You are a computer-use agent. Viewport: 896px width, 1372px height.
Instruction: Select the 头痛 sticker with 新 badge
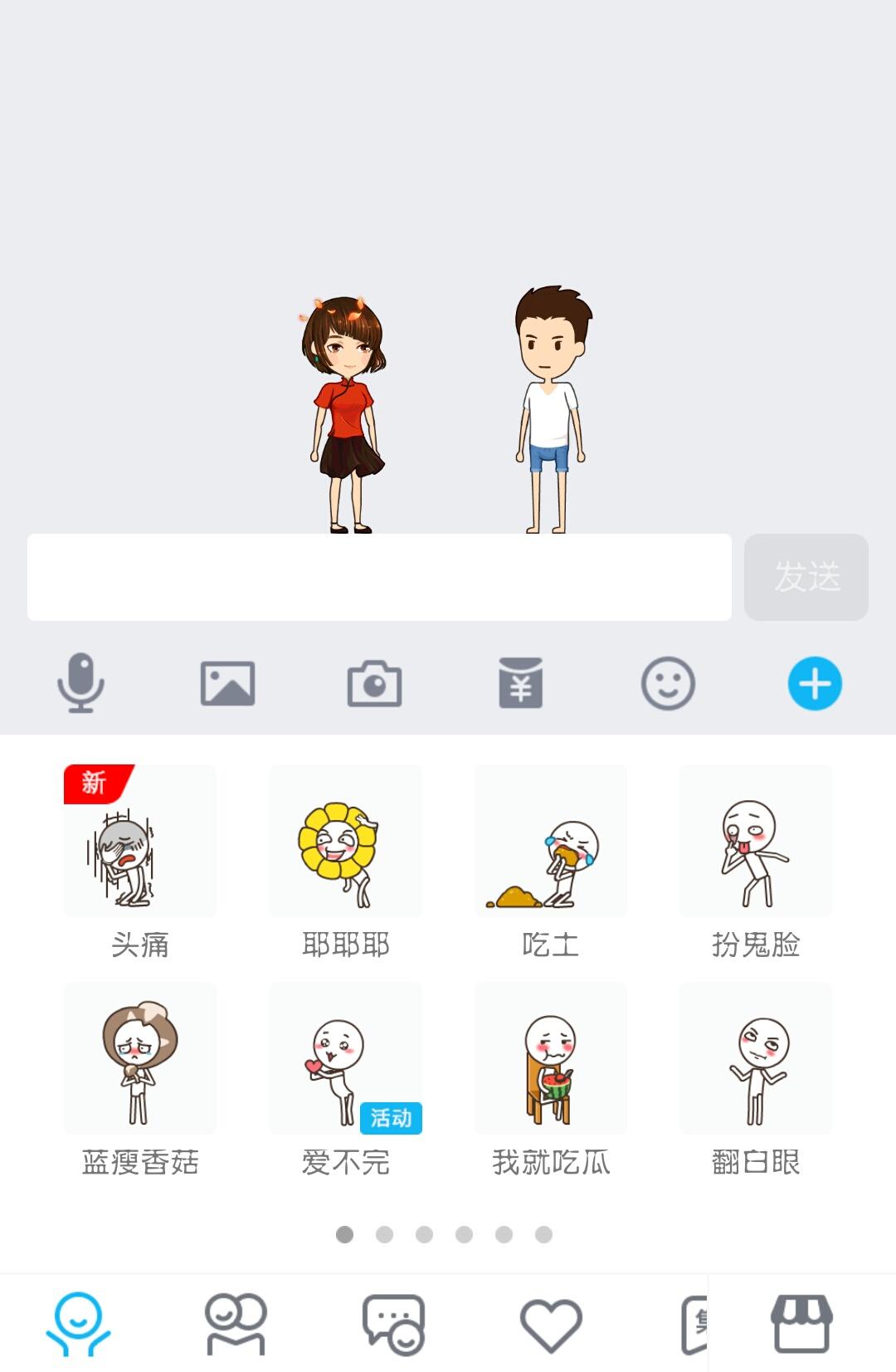[x=140, y=840]
